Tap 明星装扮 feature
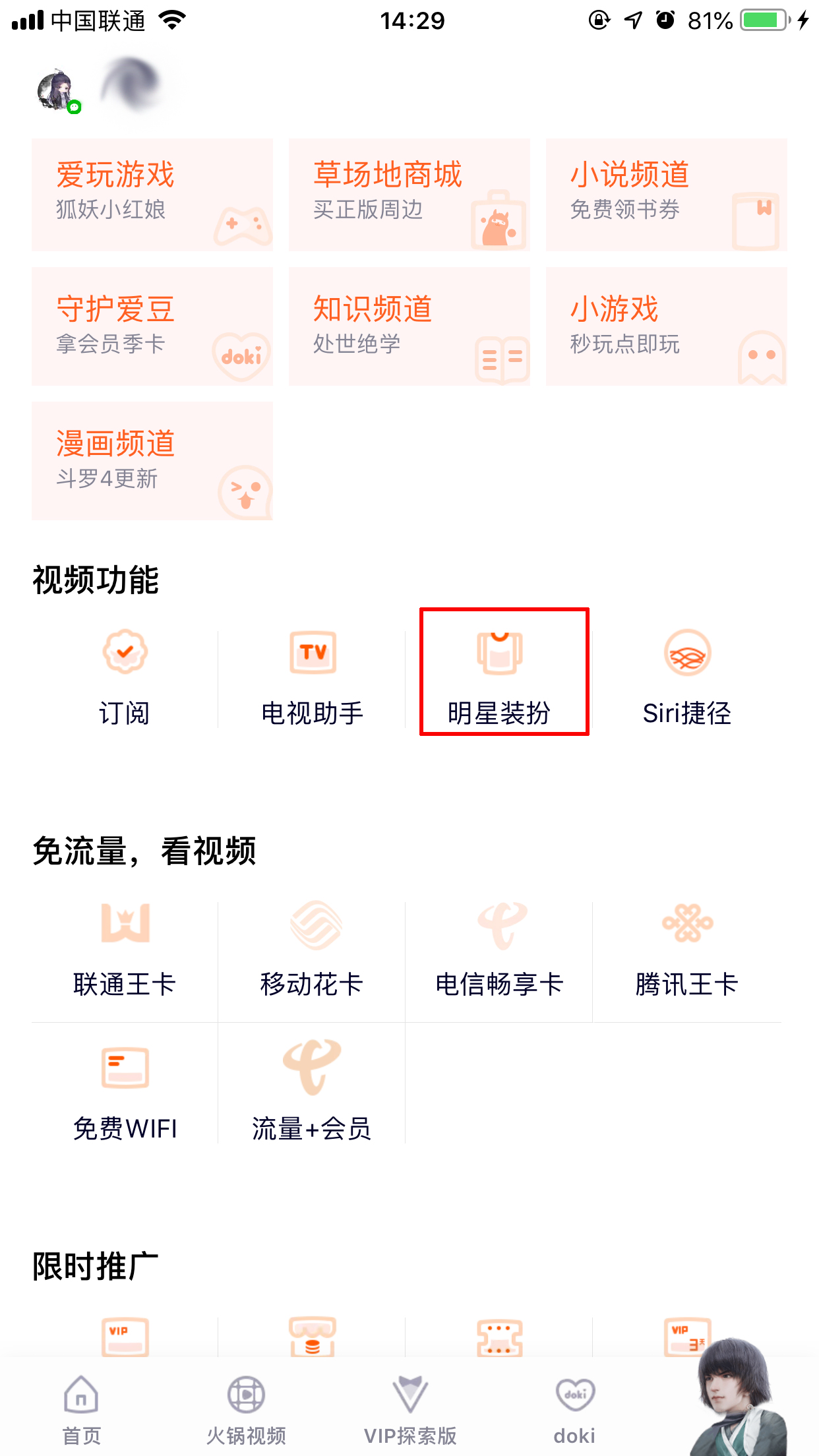 500,677
